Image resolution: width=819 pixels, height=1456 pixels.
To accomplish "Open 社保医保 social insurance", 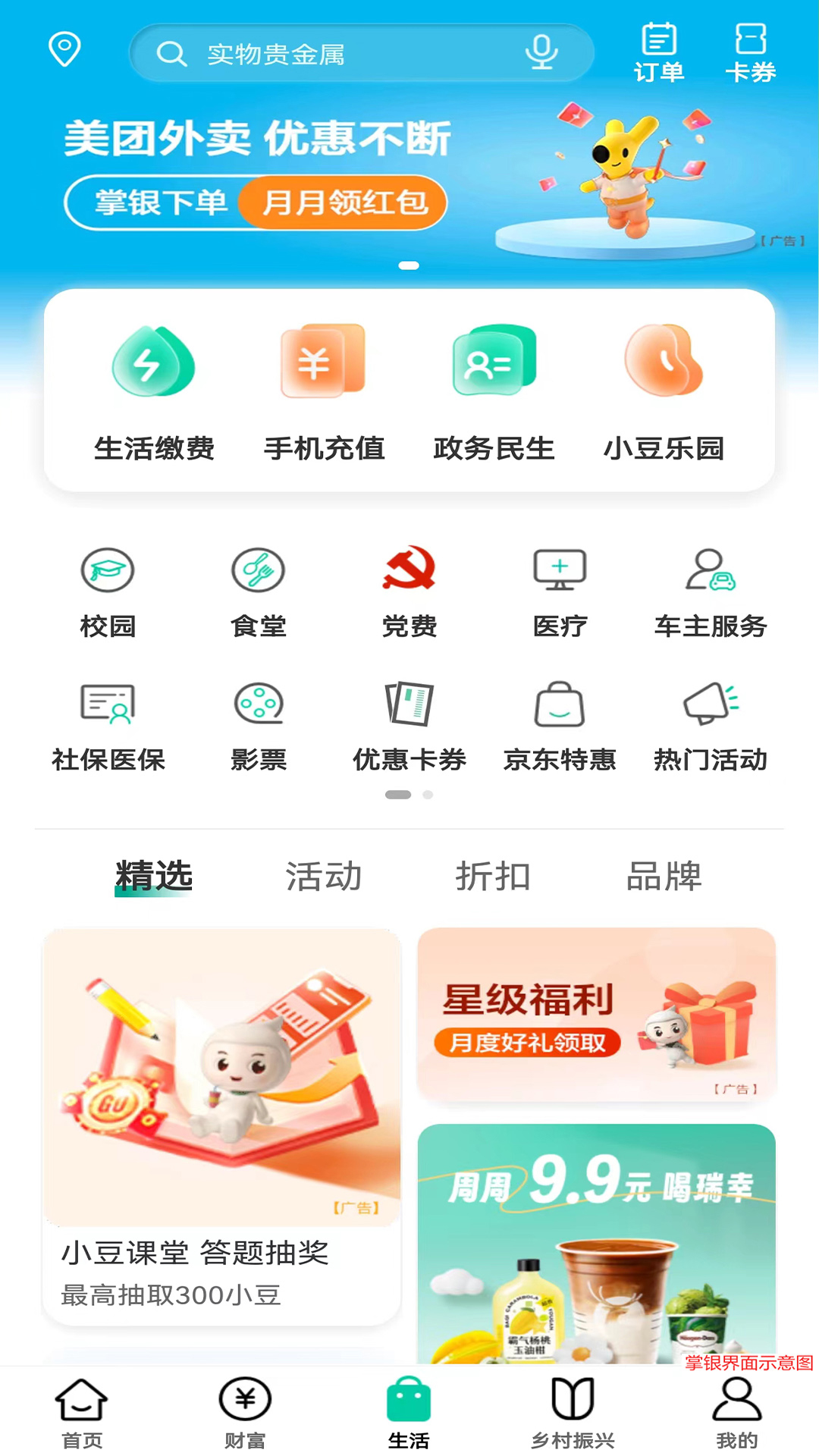I will point(108,726).
